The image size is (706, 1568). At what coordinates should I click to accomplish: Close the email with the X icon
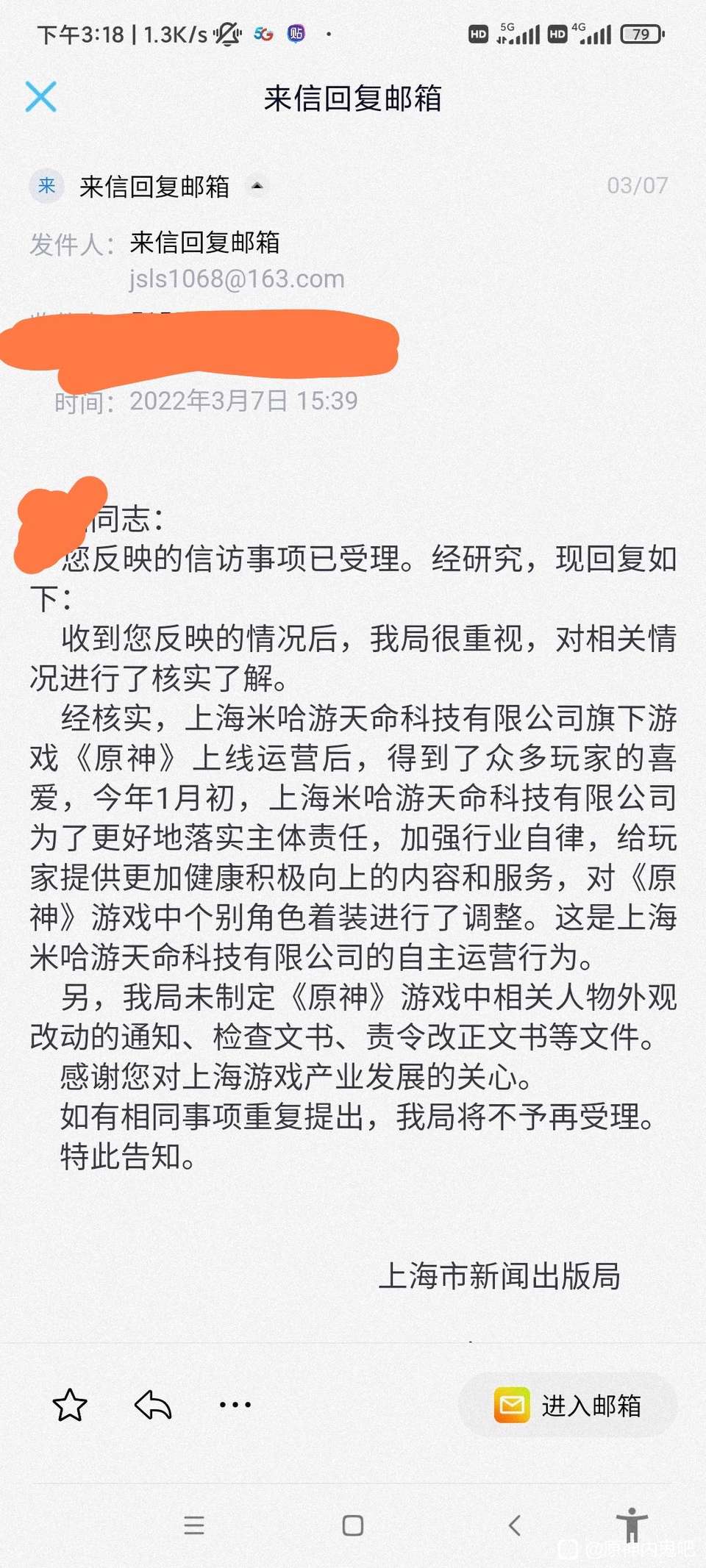pyautogui.click(x=40, y=96)
